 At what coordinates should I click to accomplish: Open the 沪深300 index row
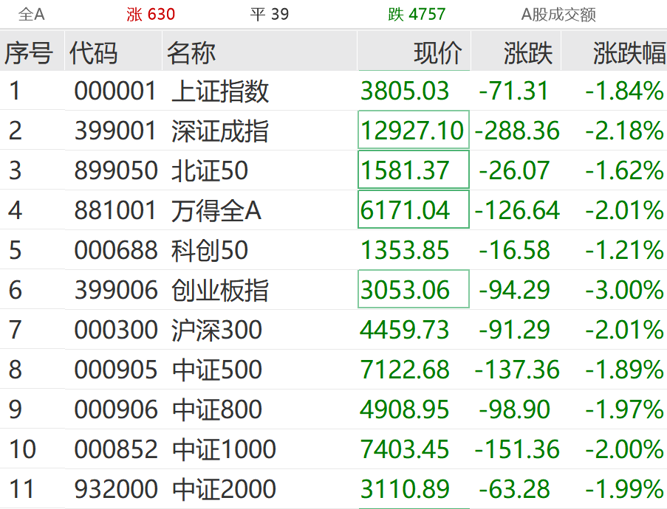(216, 329)
